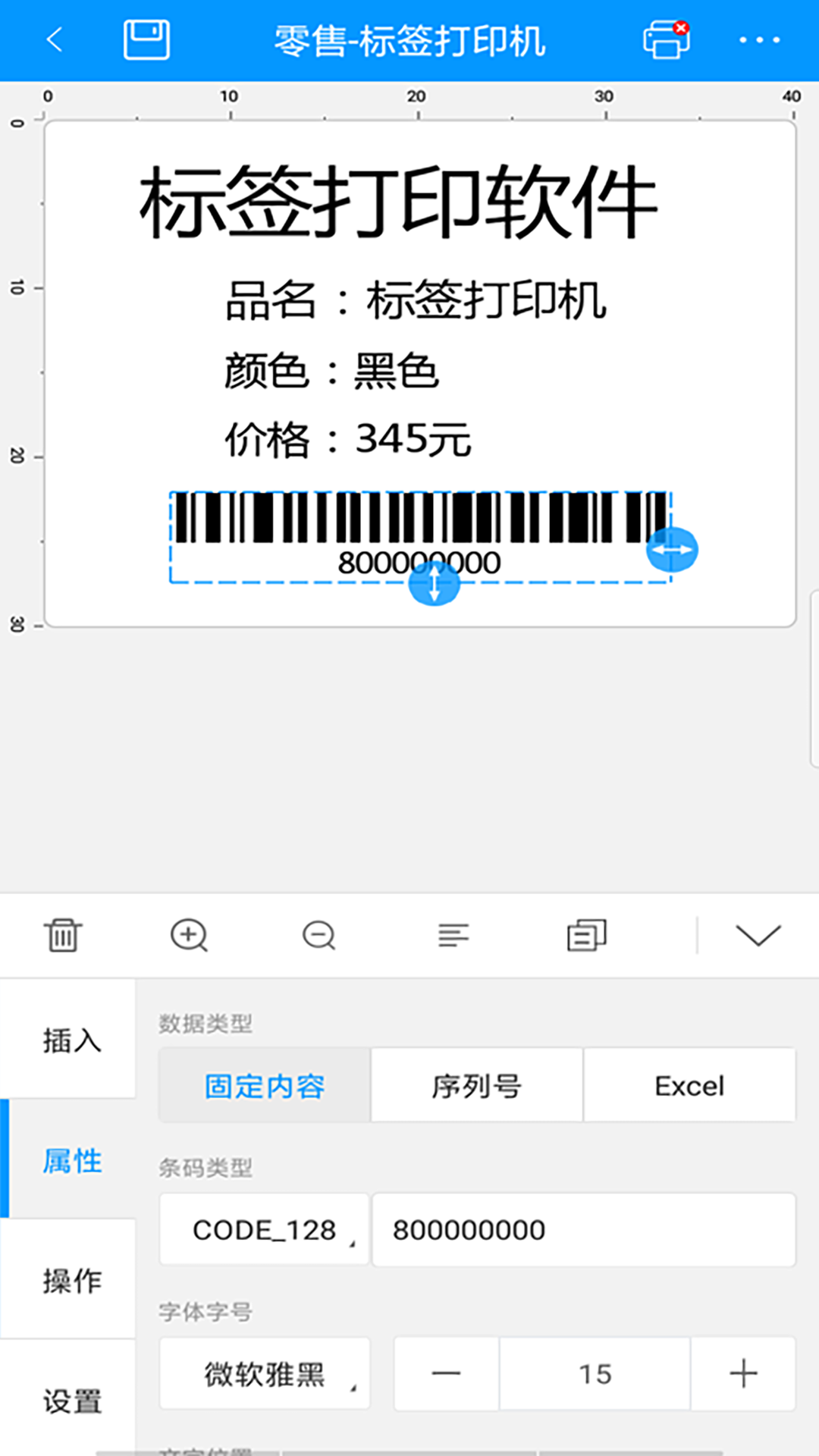The height and width of the screenshot is (1456, 819).
Task: Zoom out of the label canvas
Action: click(x=318, y=934)
